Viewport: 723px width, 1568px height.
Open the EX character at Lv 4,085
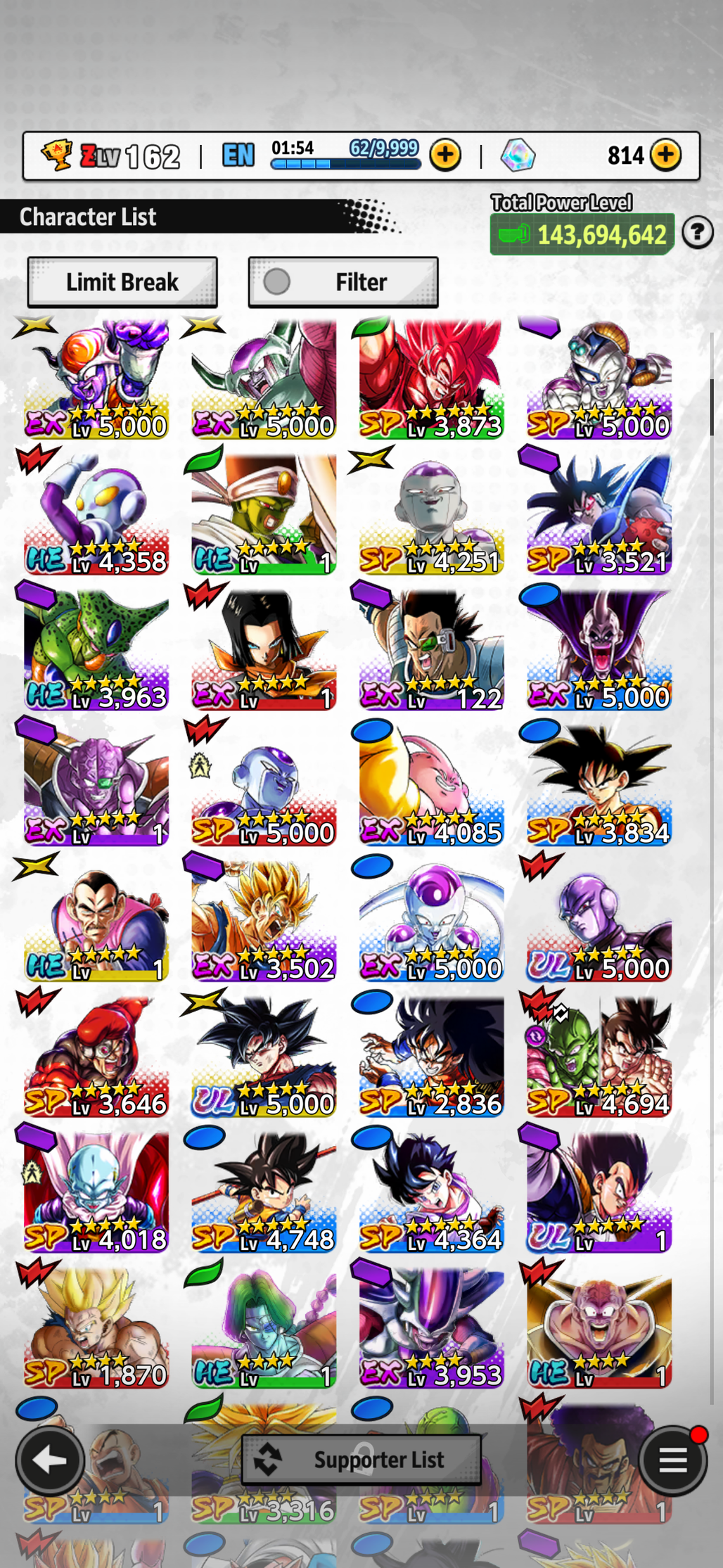[x=431, y=786]
